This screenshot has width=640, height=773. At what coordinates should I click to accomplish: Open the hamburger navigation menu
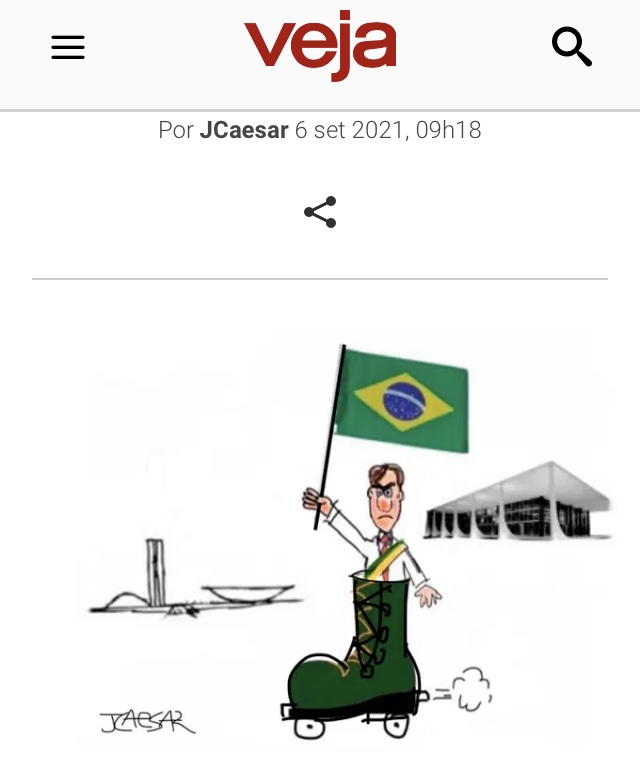tap(68, 48)
